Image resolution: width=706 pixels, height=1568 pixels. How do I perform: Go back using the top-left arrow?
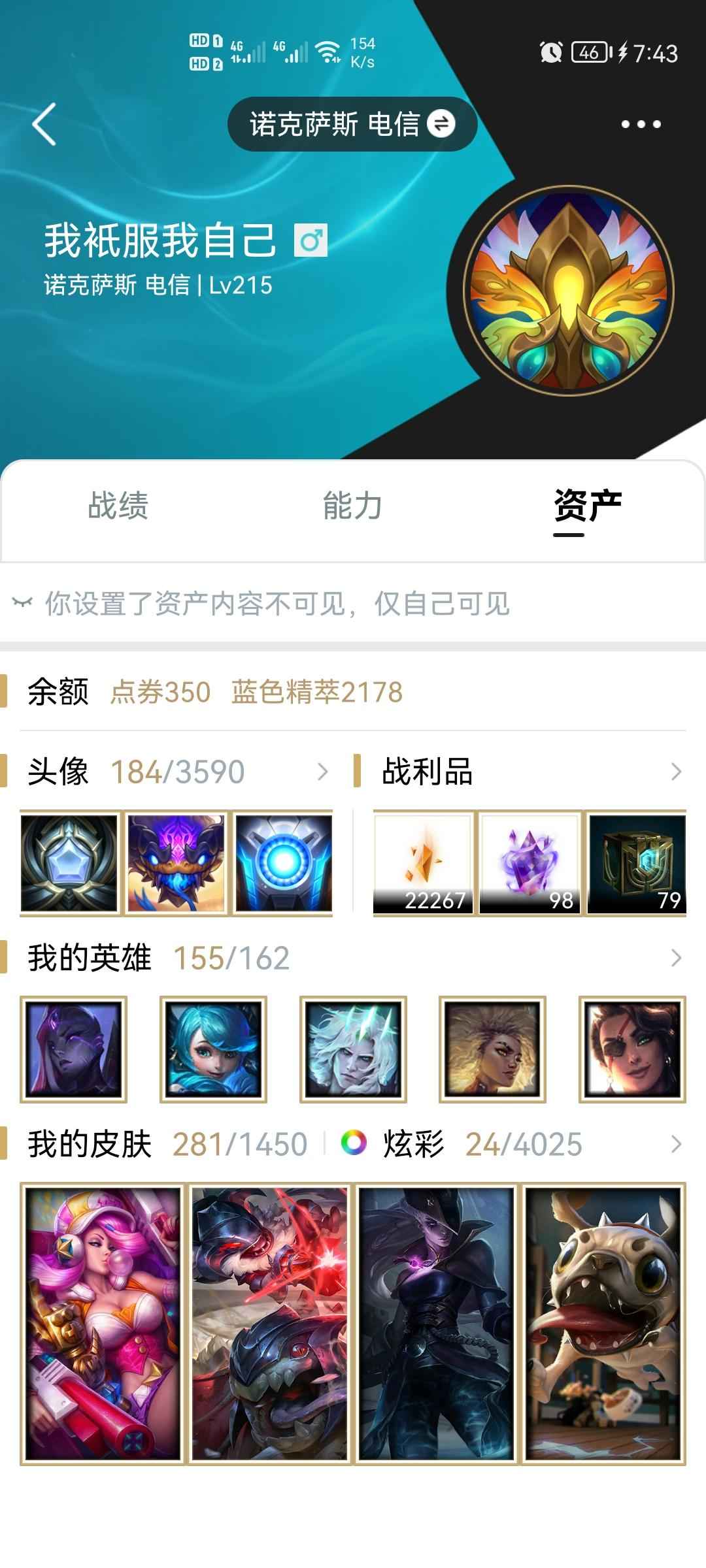pyautogui.click(x=44, y=124)
